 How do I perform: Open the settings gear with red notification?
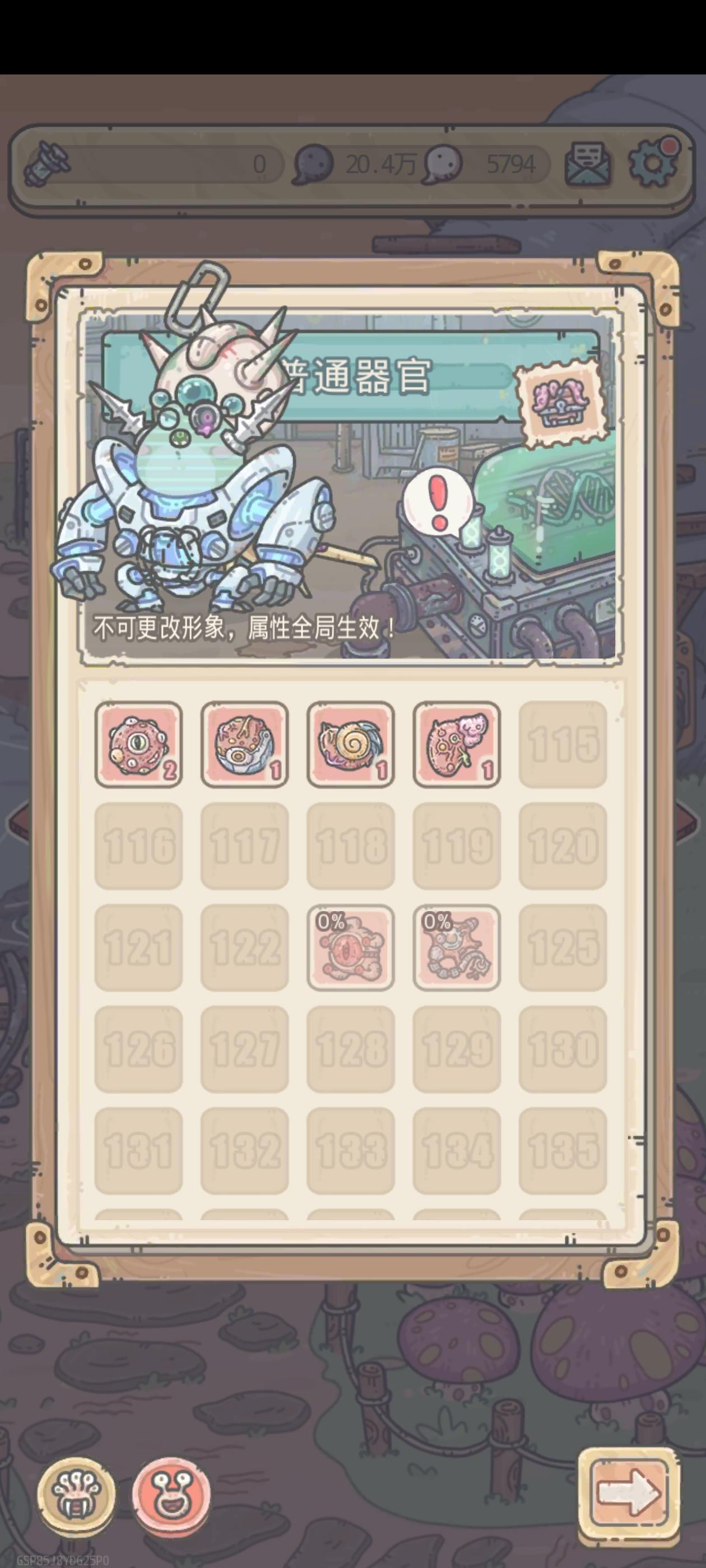click(652, 162)
